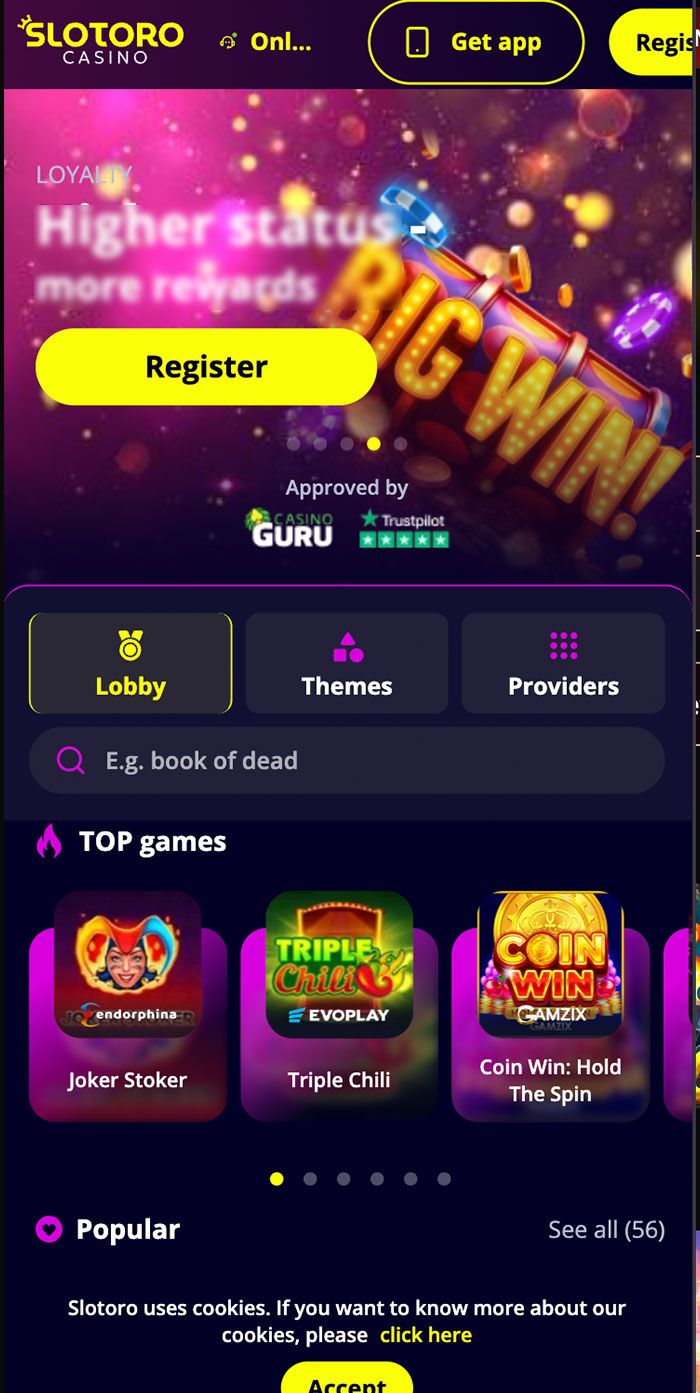Go to second page of TOP games
This screenshot has width=700, height=1393.
[310, 1179]
